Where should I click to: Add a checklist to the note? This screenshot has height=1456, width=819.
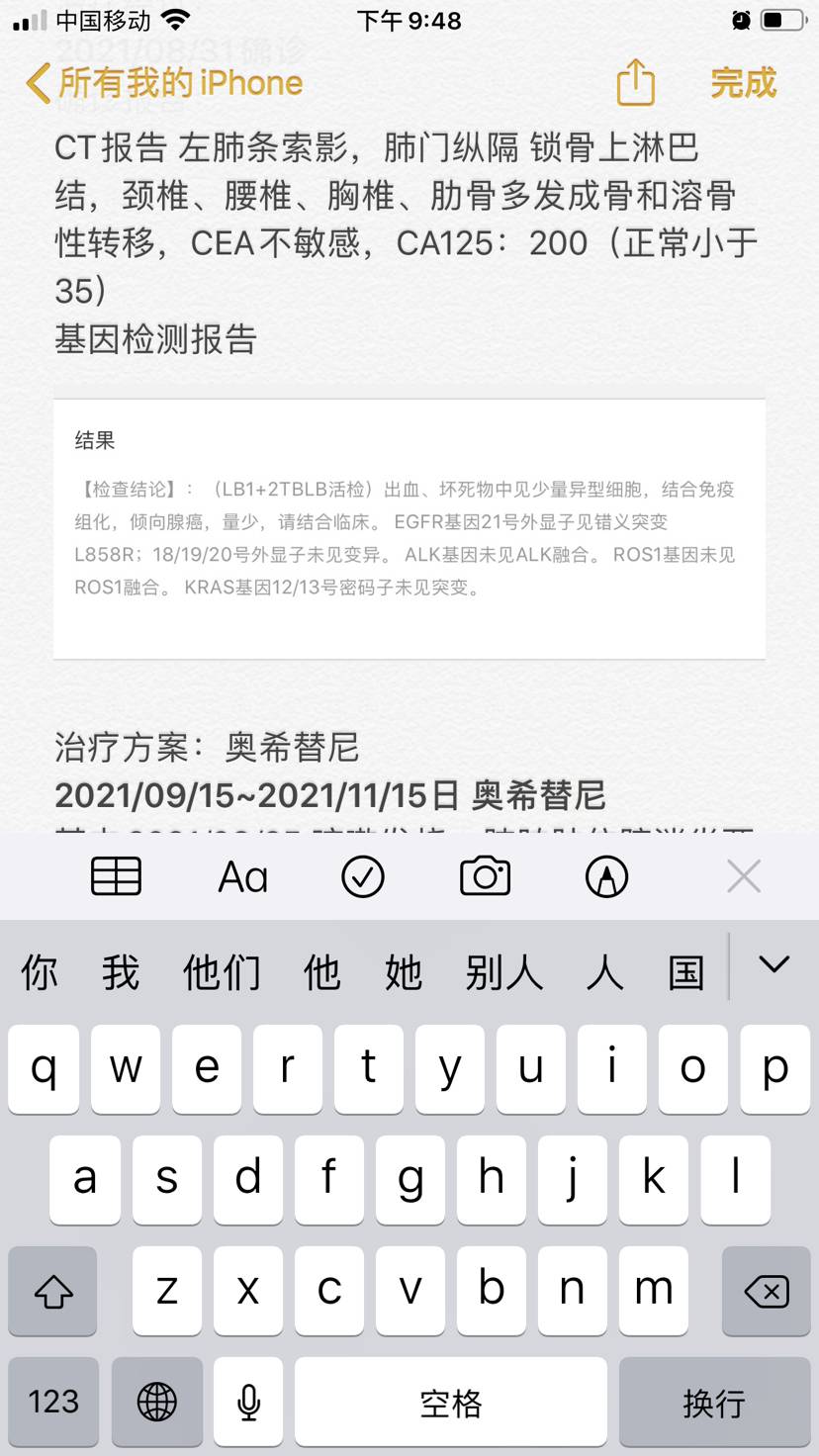point(362,876)
